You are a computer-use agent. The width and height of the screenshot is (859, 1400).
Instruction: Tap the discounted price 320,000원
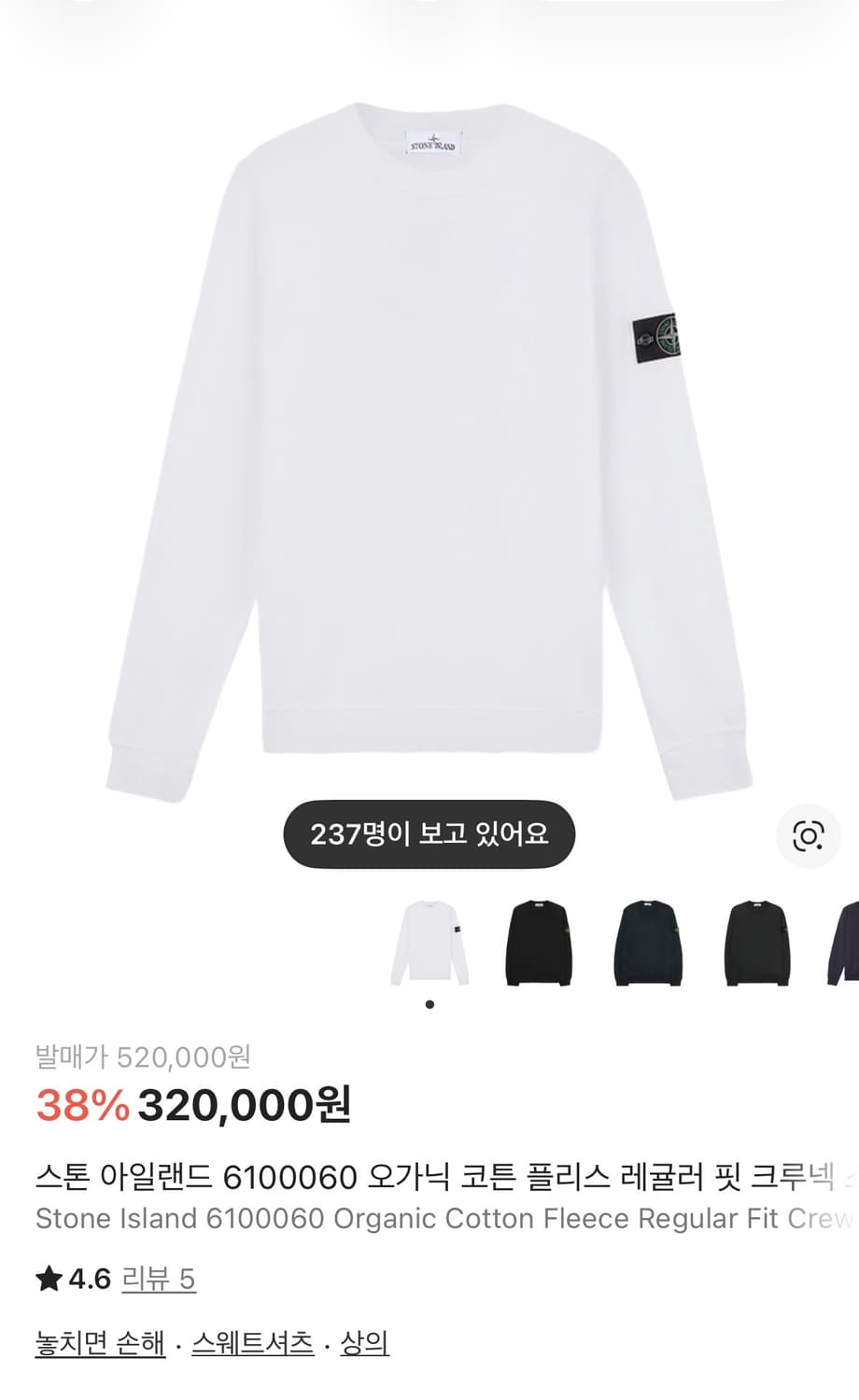247,1107
